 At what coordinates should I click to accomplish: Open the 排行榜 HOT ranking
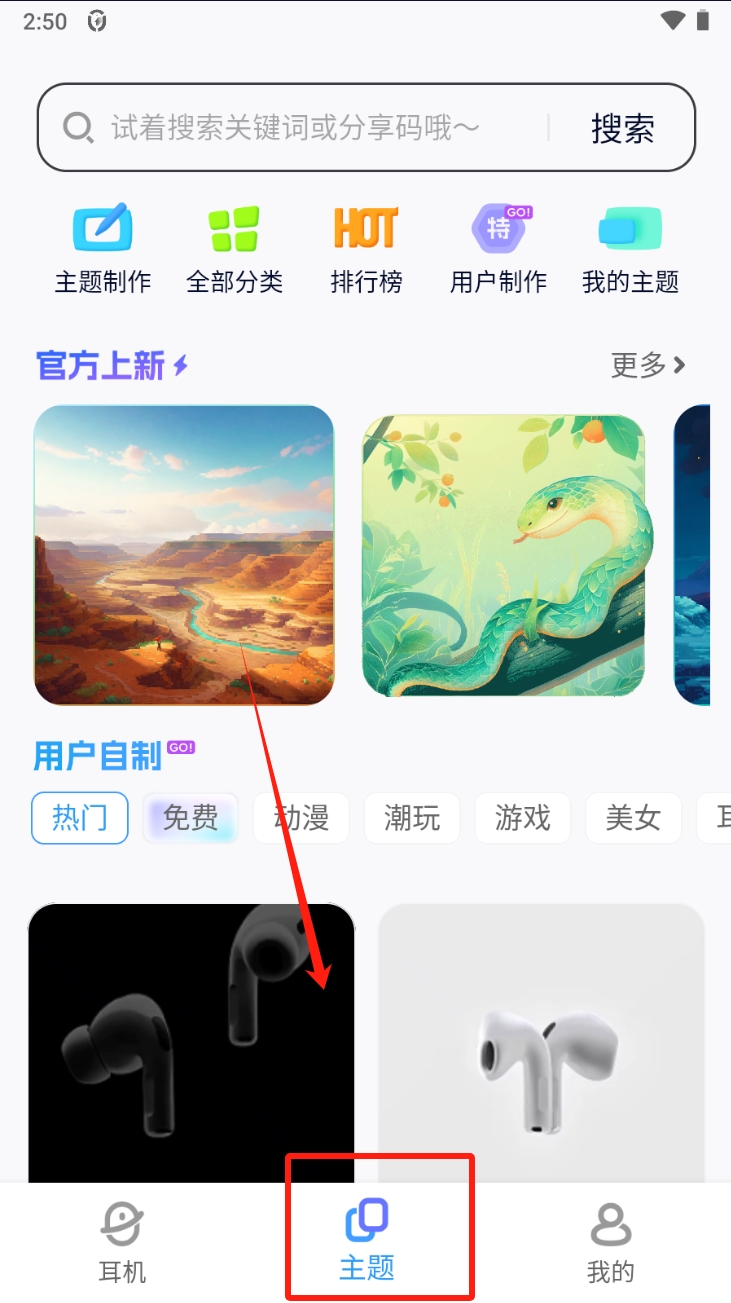pos(366,250)
